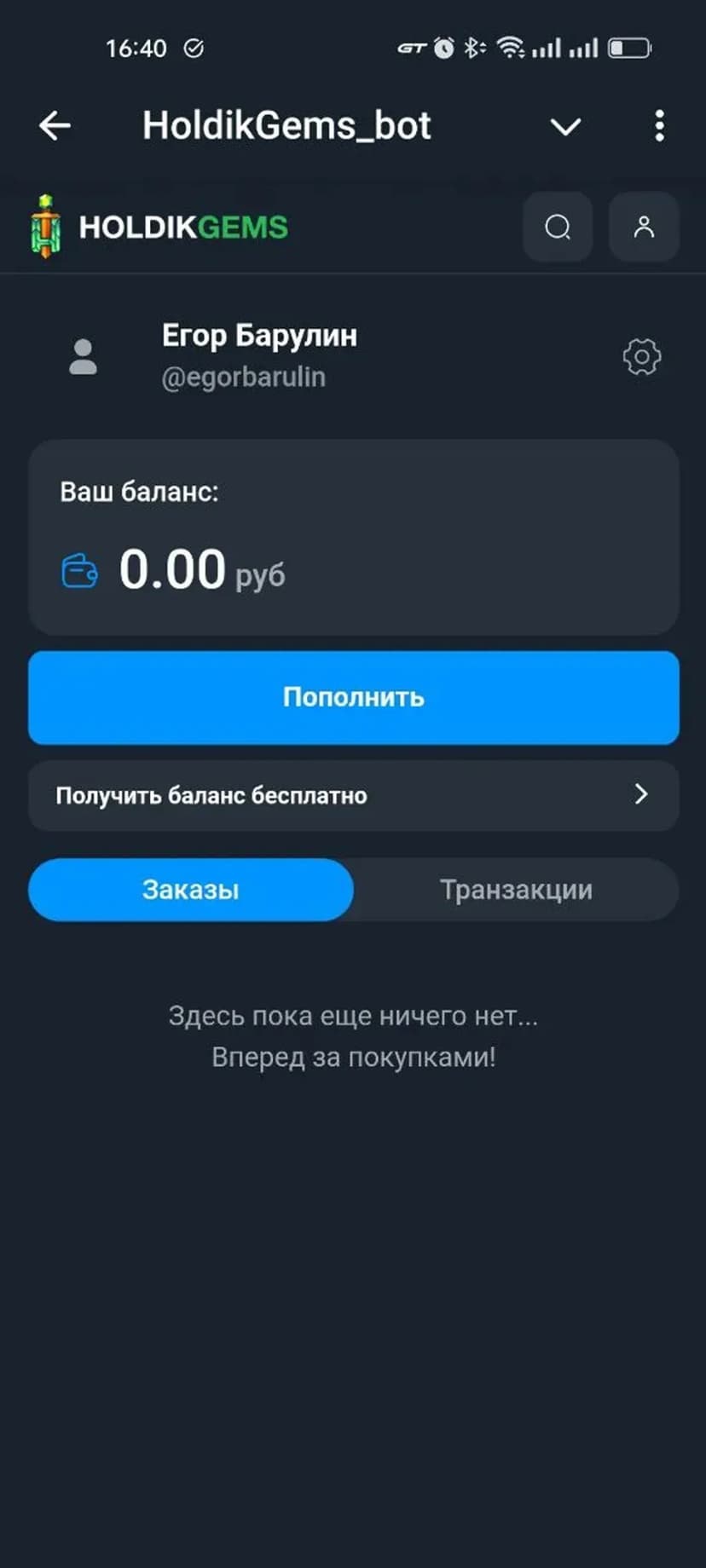Open the three-dot overflow menu
706x1568 pixels.
pos(659,126)
